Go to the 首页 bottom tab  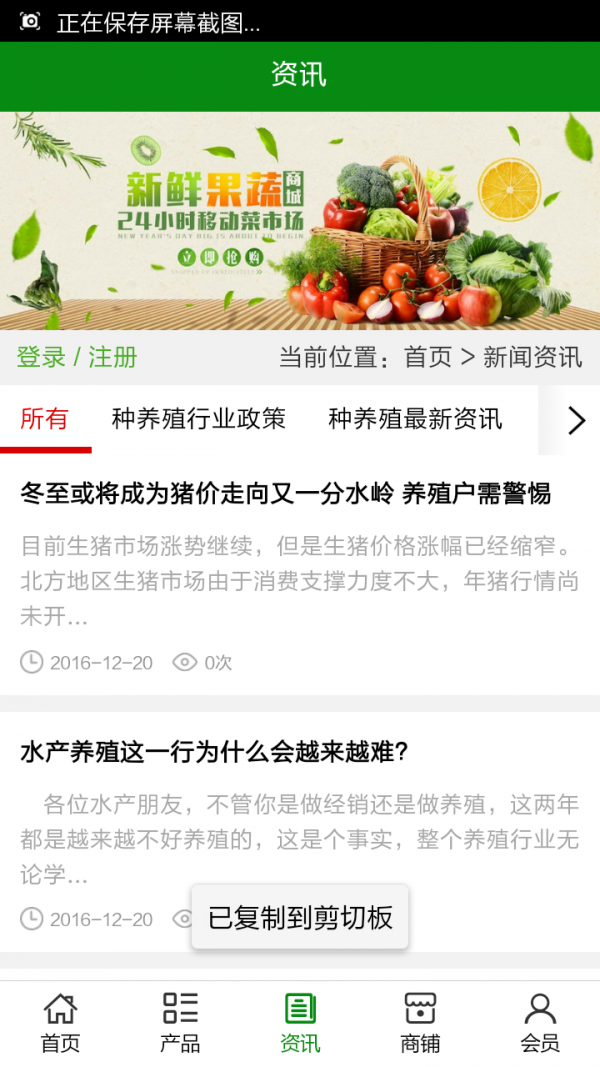(60, 1023)
